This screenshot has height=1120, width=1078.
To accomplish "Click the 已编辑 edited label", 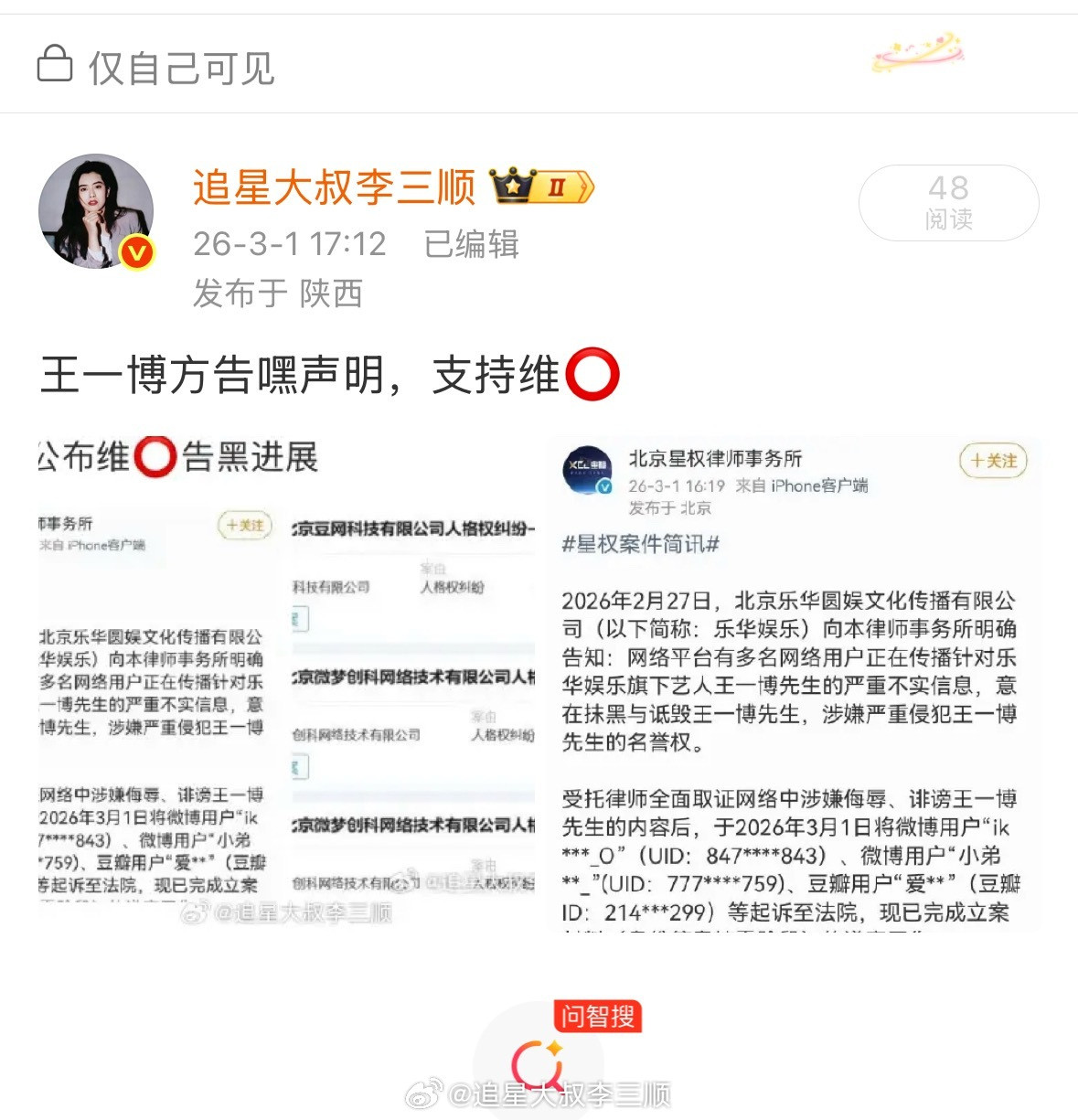I will click(x=471, y=244).
